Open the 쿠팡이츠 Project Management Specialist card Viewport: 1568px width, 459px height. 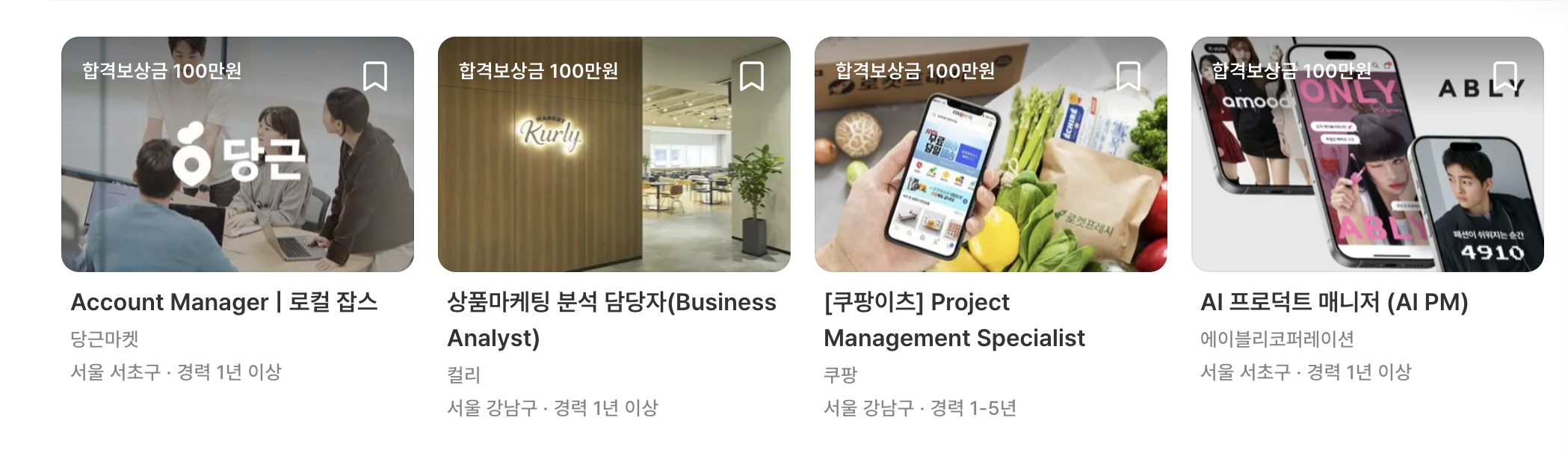[x=954, y=320]
